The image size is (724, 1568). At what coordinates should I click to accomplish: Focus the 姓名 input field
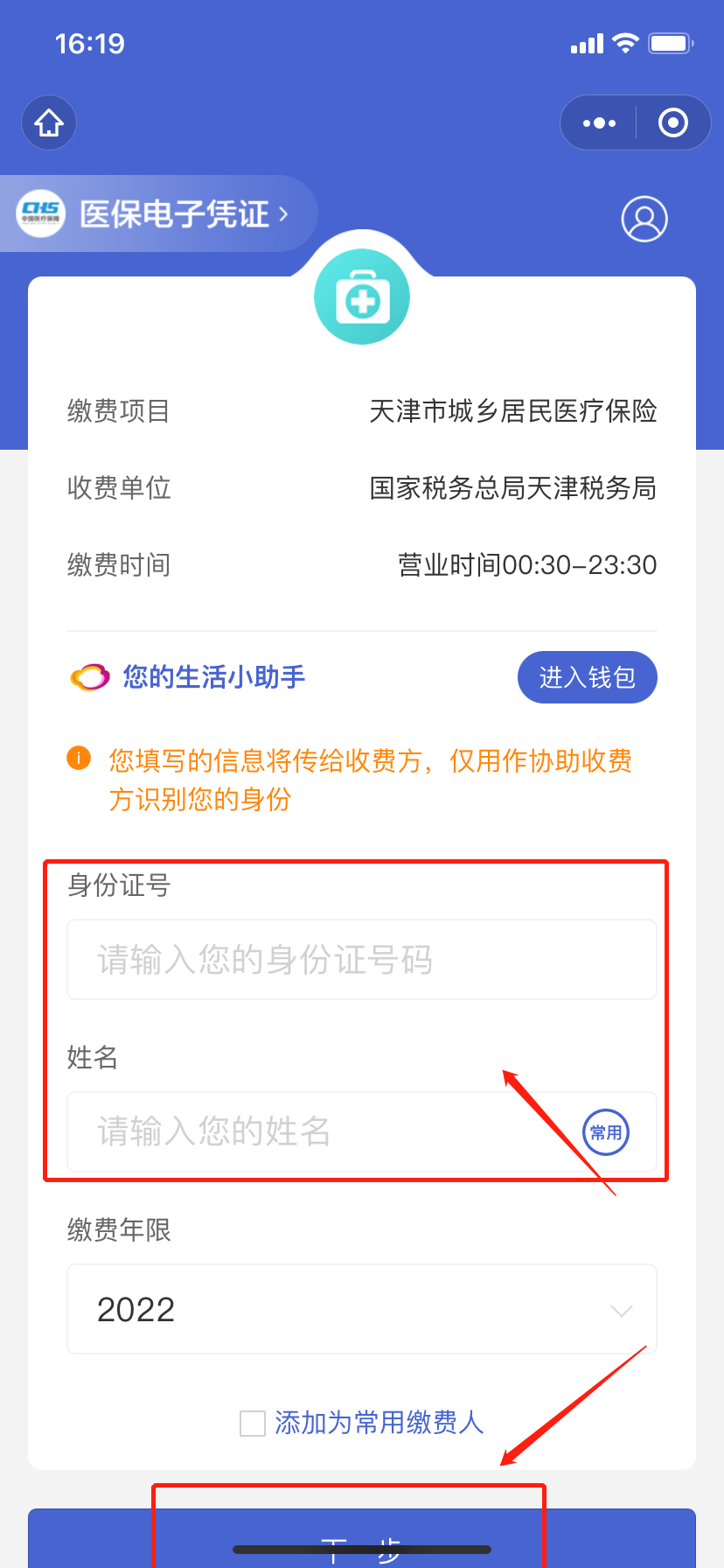(315, 1131)
